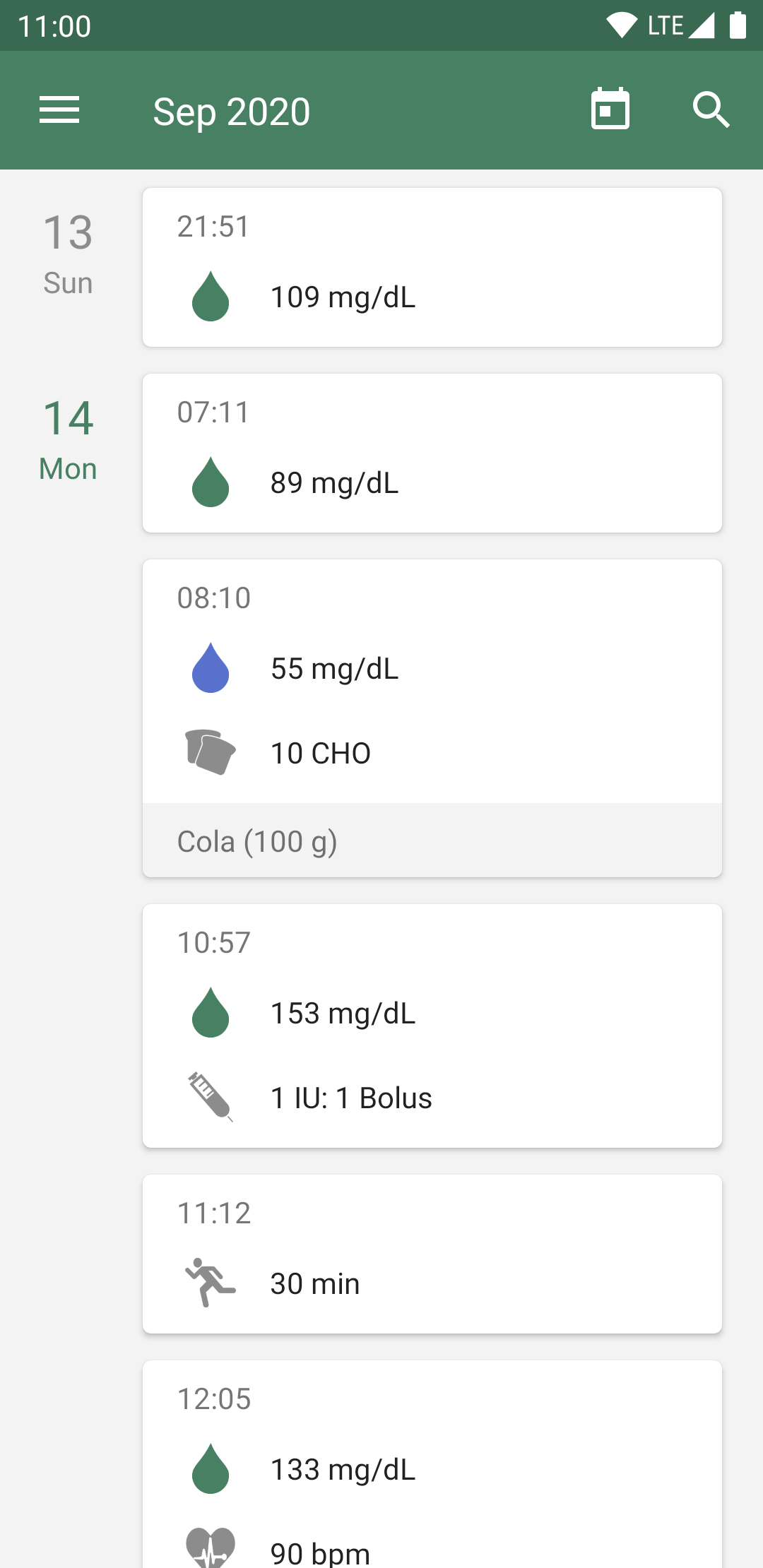Screen dimensions: 763x1568
Task: Open the 11:12 exercise entry of 30 min
Action: 432,1254
